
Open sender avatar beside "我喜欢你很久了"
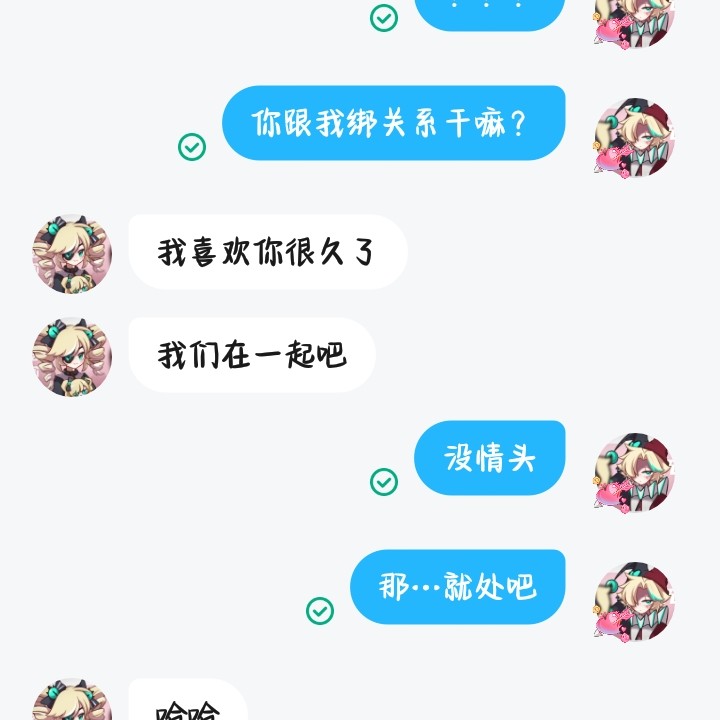click(71, 252)
